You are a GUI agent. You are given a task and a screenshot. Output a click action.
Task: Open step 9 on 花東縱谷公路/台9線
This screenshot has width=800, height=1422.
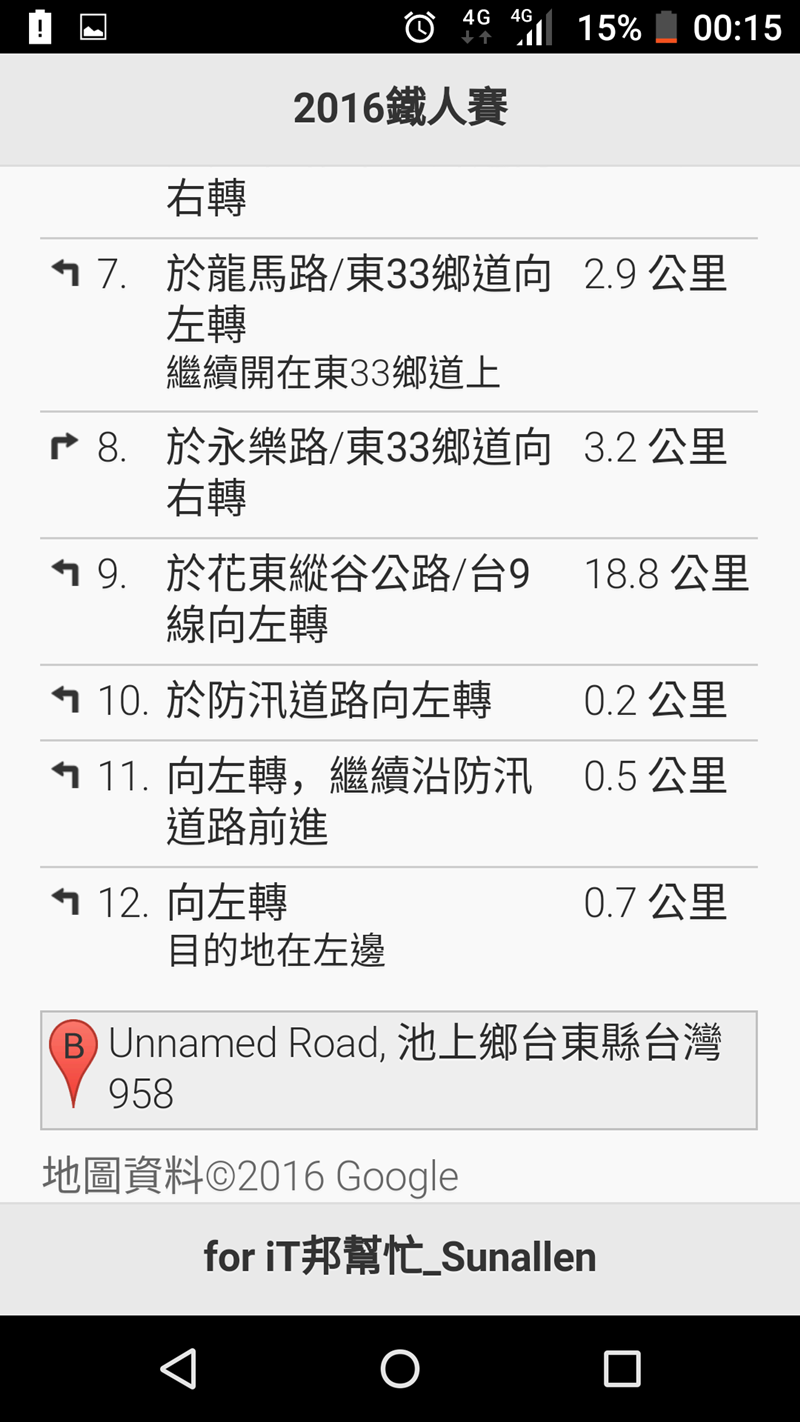tap(398, 600)
